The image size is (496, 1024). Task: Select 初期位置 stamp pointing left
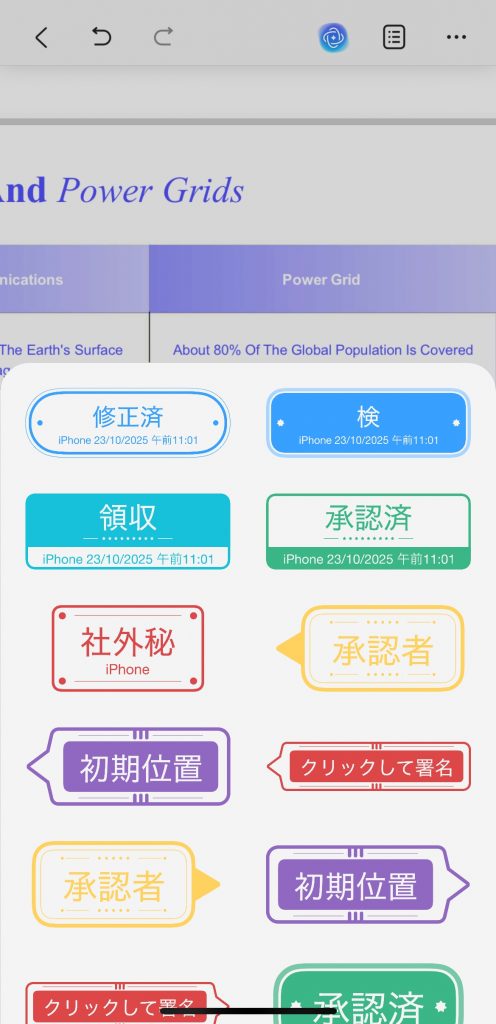coord(129,767)
